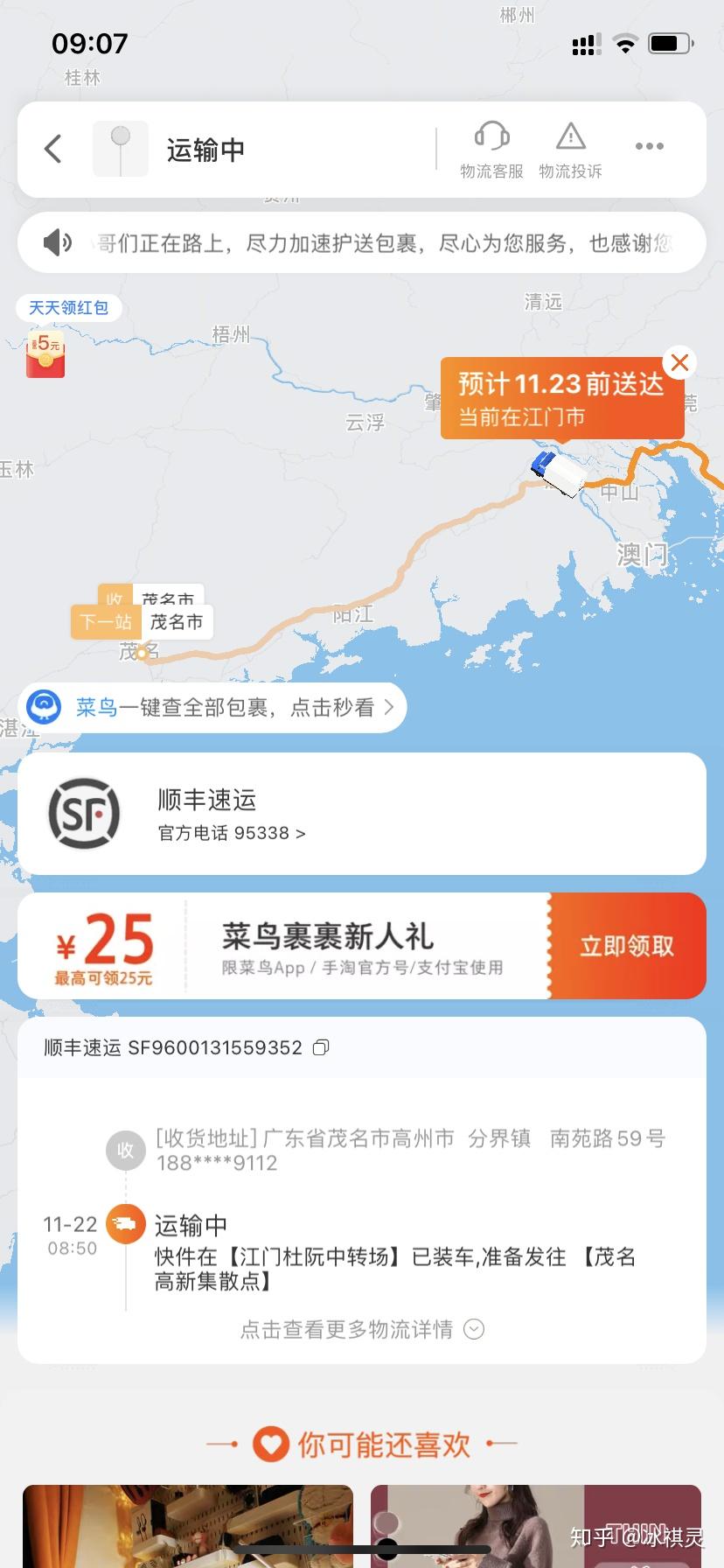Expand 点击查看更多物流详情
The width and height of the screenshot is (724, 1568).
362,1329
